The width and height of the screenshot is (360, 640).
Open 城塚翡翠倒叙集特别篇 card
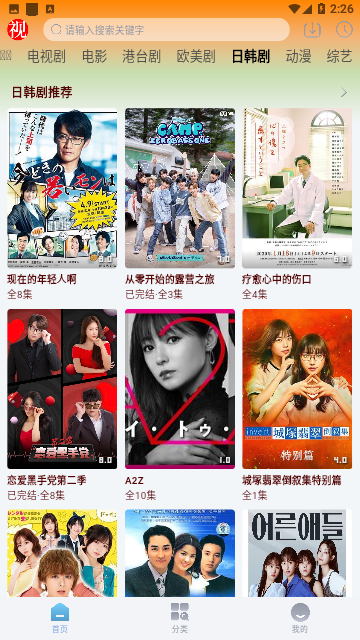[297, 404]
